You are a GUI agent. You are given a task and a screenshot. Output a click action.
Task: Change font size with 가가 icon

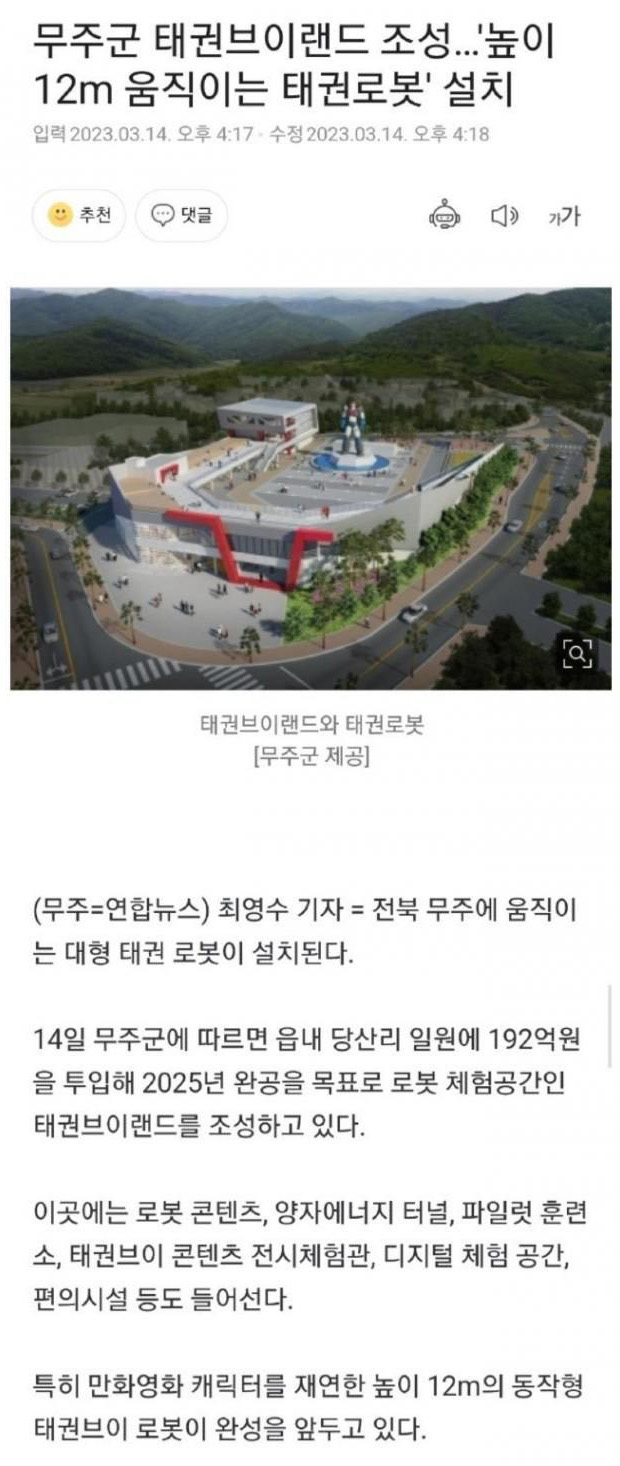click(x=564, y=215)
